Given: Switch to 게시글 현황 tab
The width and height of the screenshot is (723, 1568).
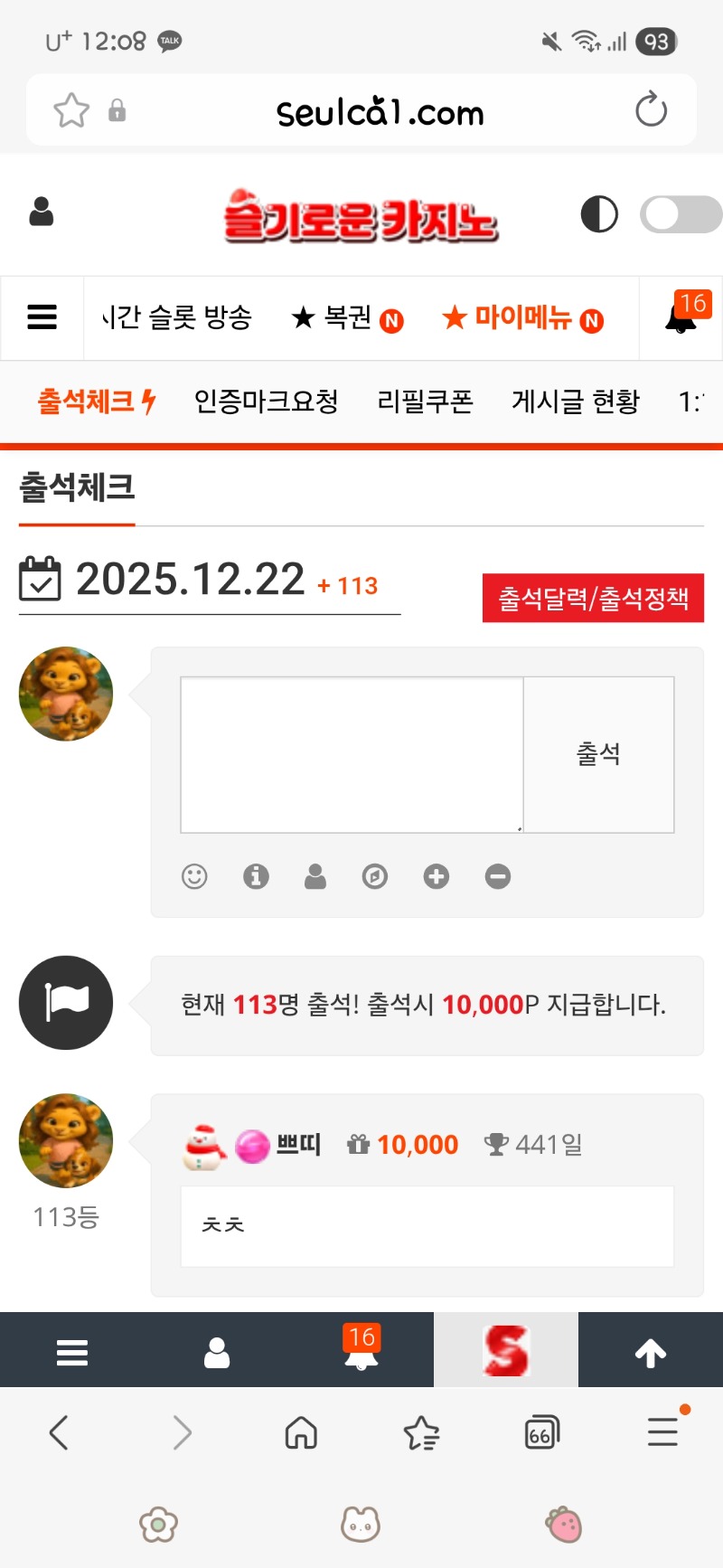Looking at the screenshot, I should point(576,401).
